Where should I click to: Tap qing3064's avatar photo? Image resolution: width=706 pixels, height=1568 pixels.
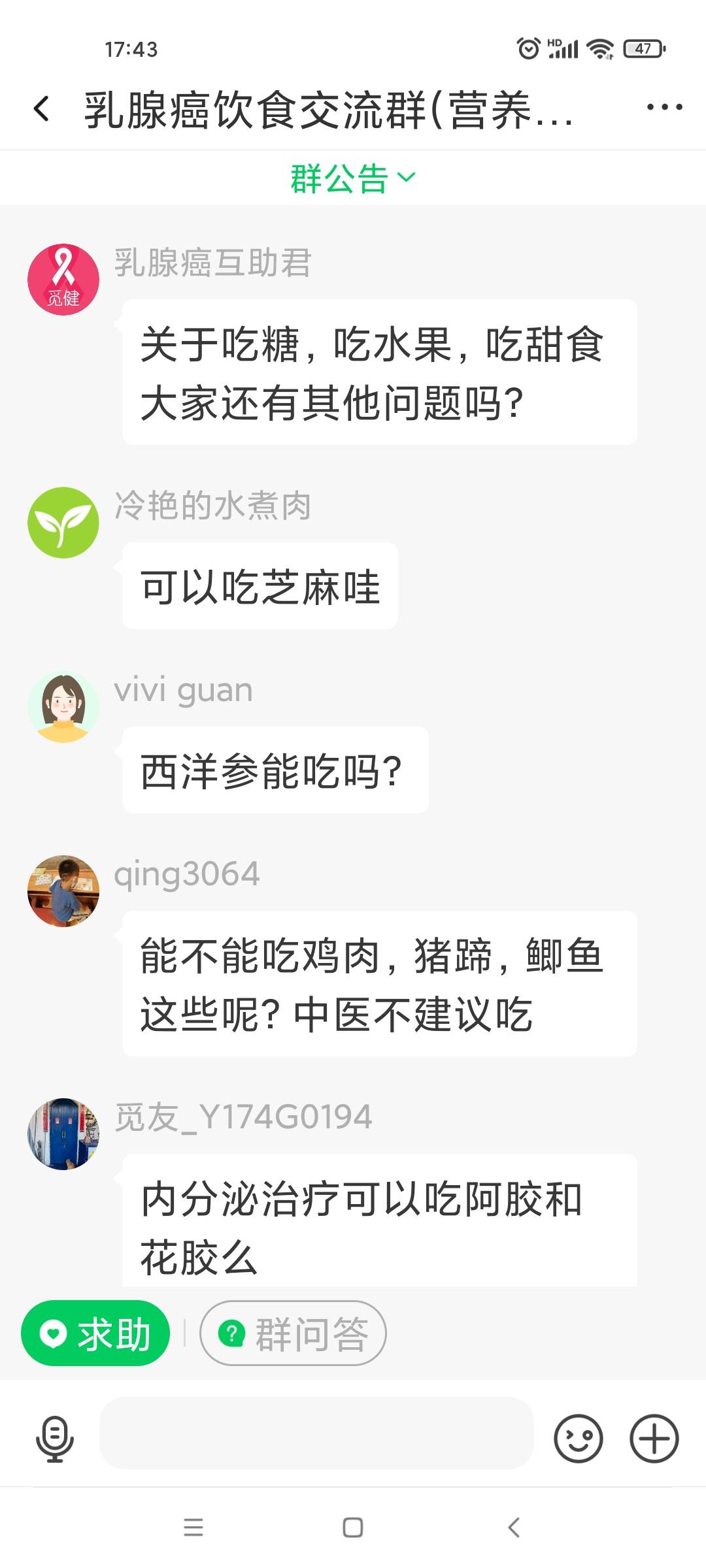click(63, 890)
